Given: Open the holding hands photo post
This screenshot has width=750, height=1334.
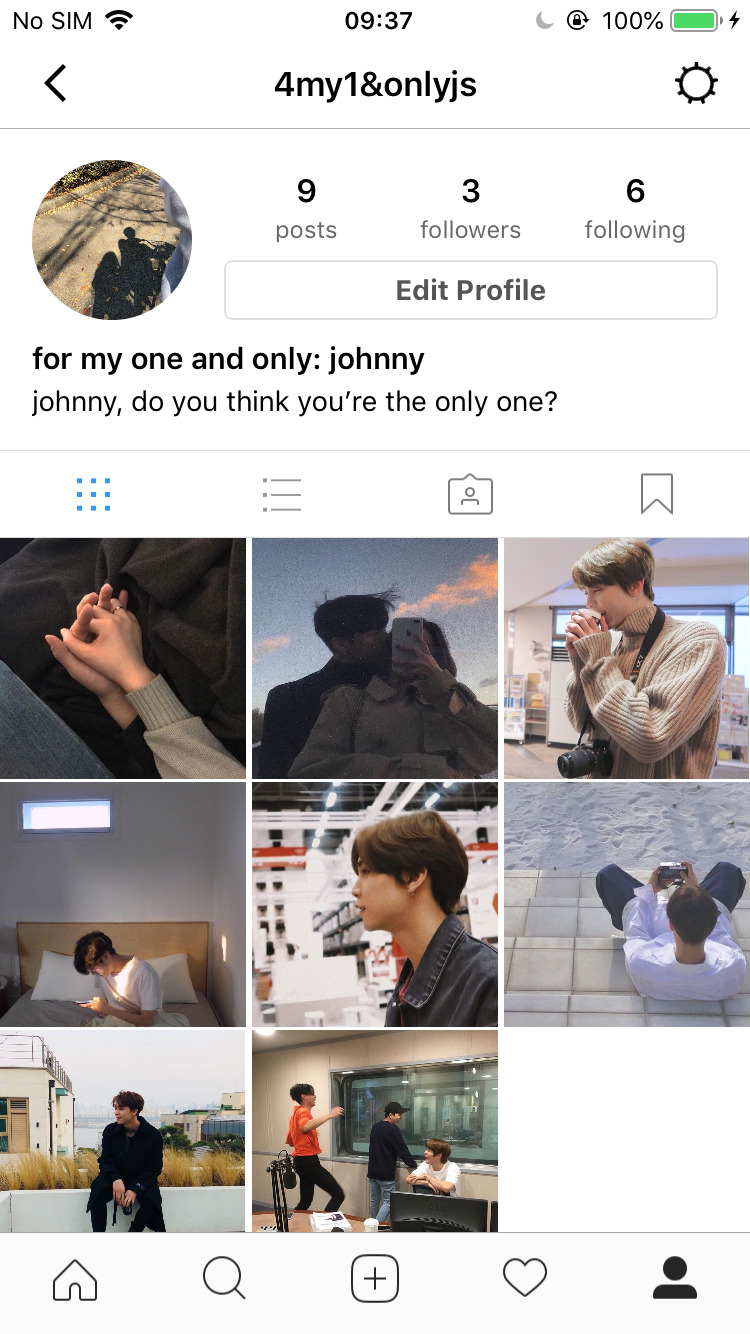Looking at the screenshot, I should (122, 658).
